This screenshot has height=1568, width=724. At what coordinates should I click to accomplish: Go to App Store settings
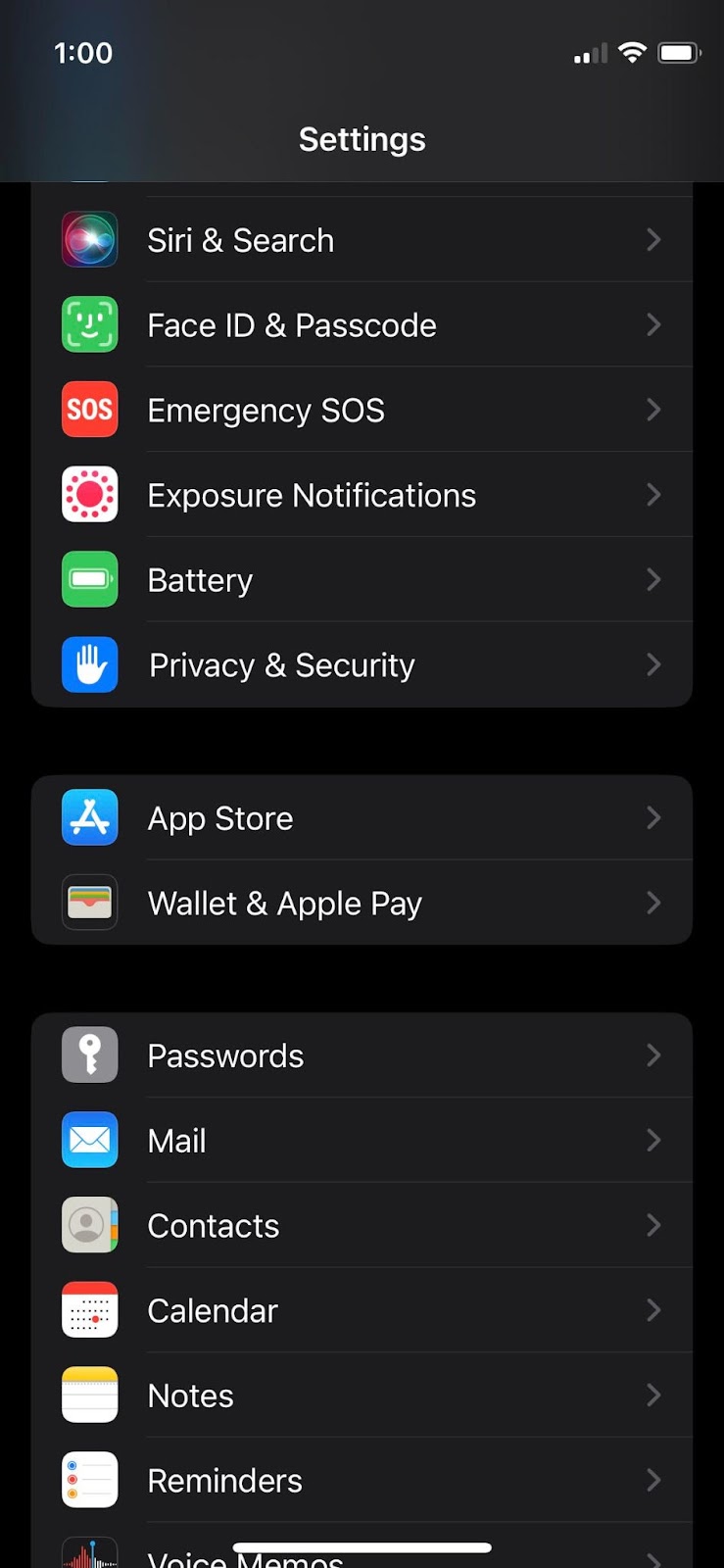tap(362, 818)
